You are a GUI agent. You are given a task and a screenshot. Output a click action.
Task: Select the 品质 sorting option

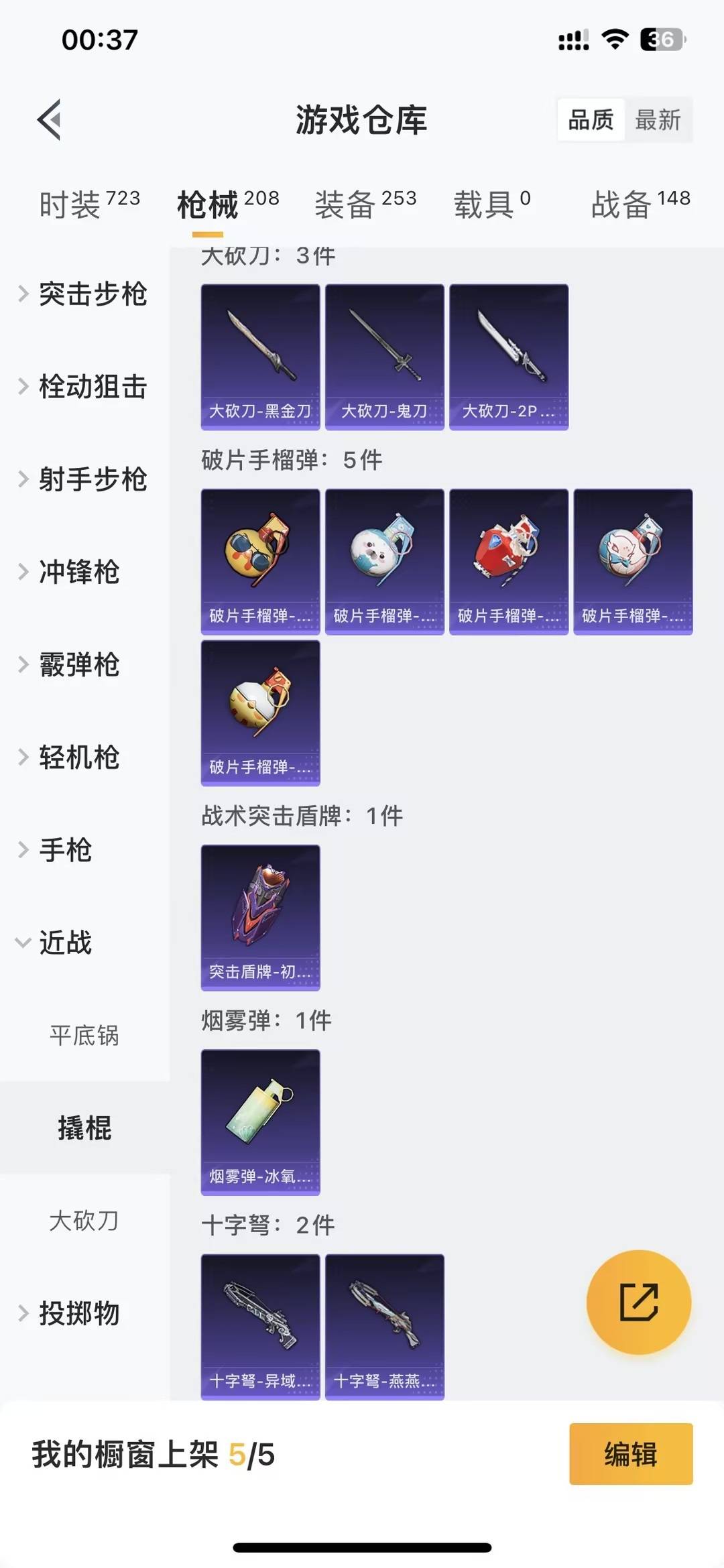pyautogui.click(x=589, y=121)
